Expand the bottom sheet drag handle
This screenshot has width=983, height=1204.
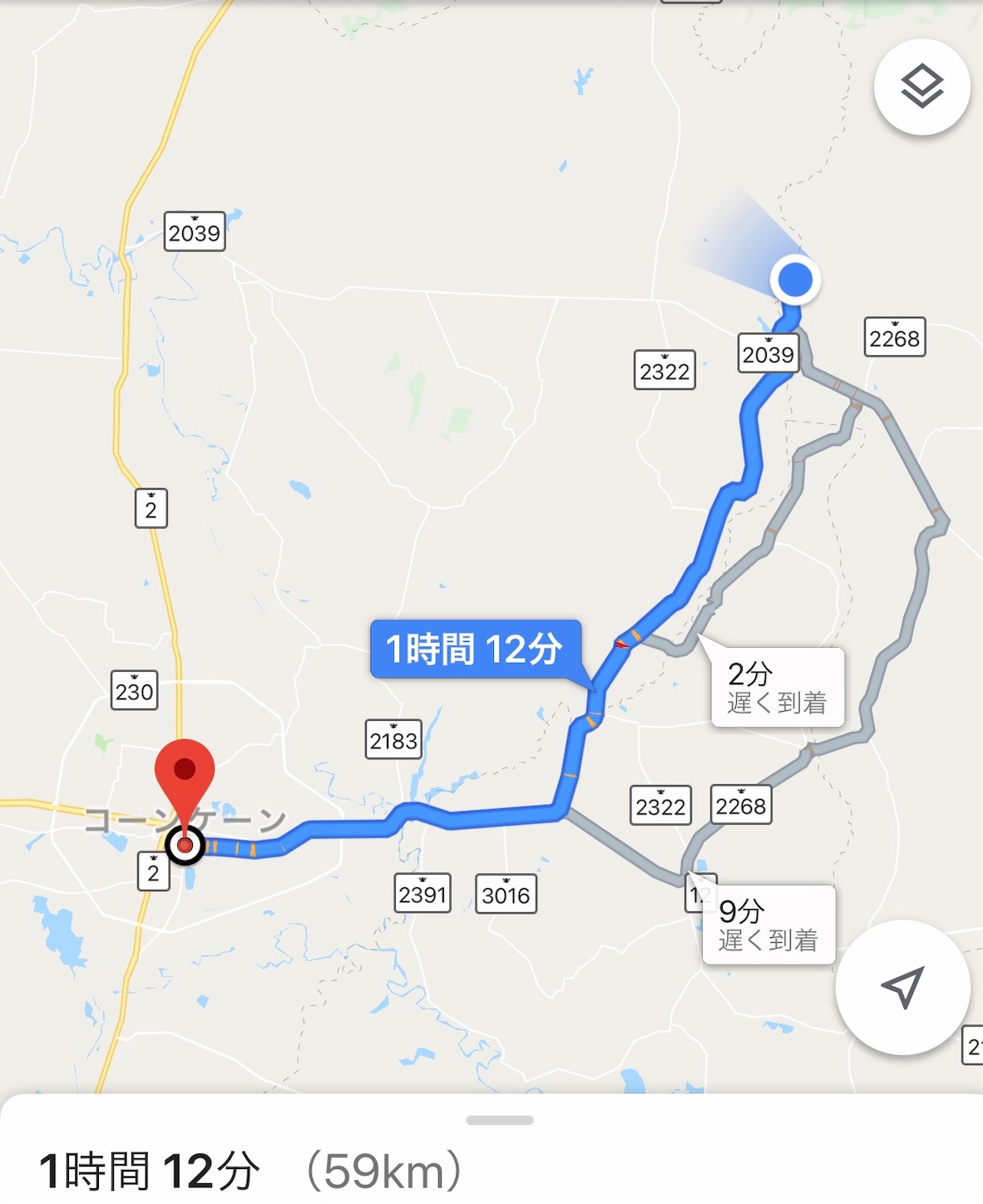[499, 1120]
